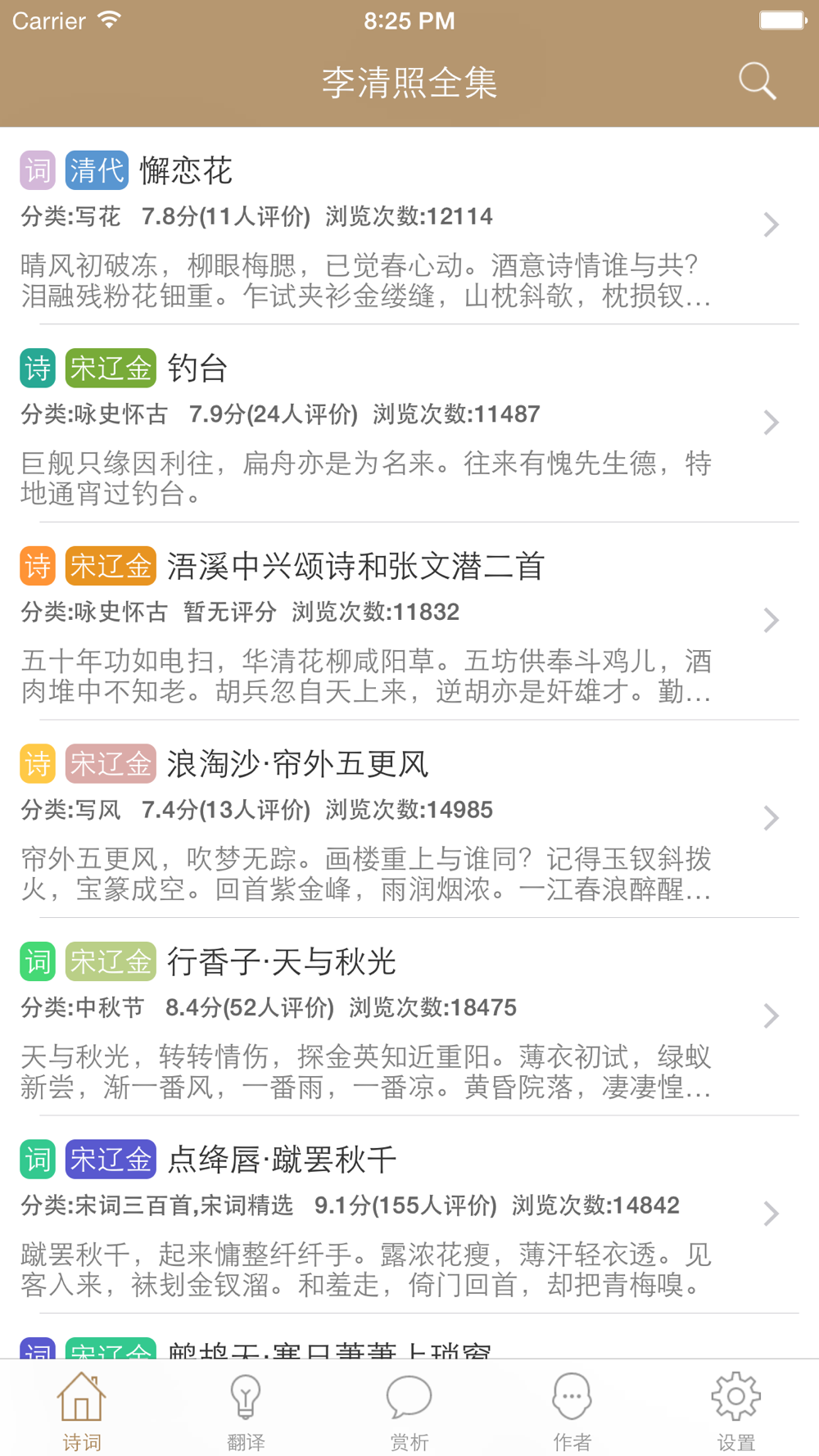This screenshot has height=1456, width=819.
Task: Switch to the 翻译 tab
Action: click(246, 1410)
